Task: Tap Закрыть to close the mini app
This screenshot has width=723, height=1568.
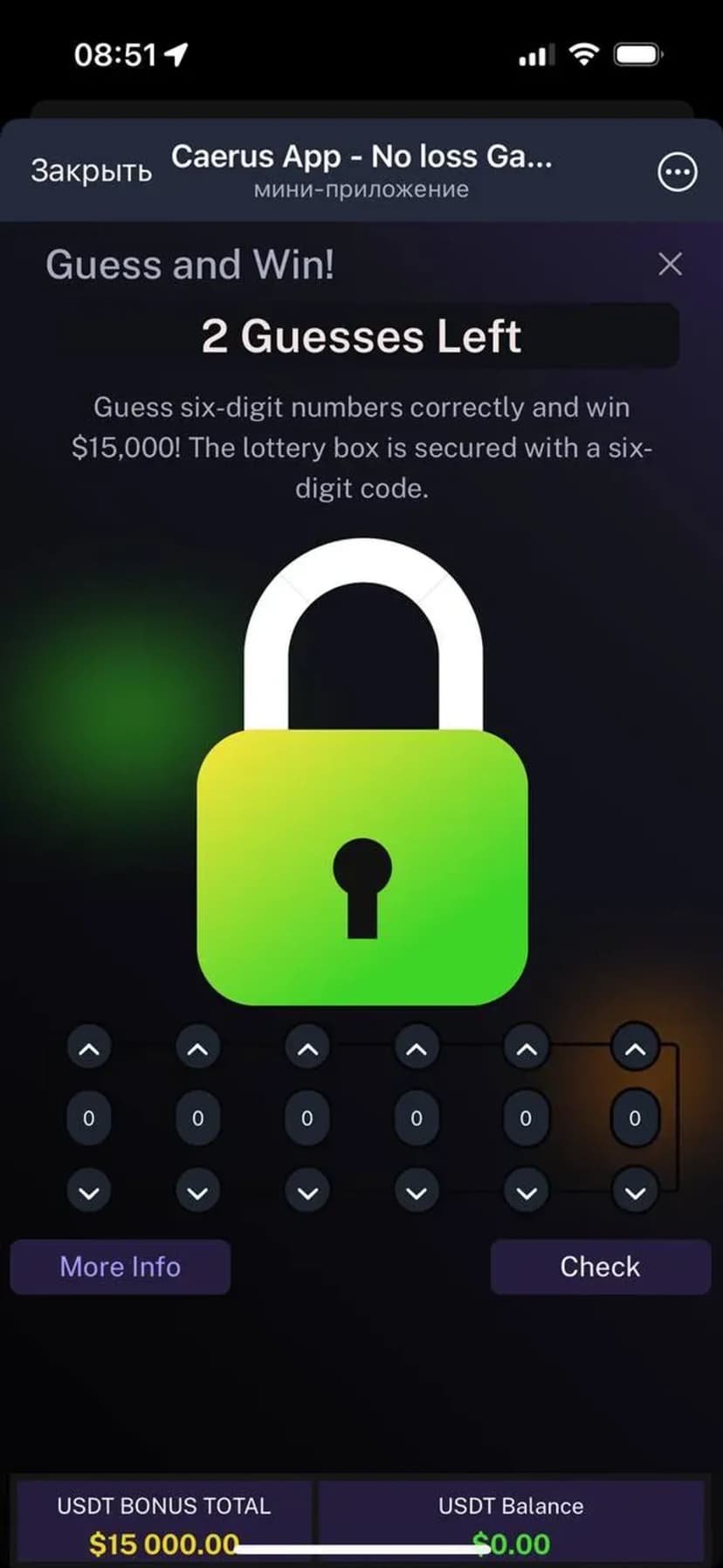Action: point(91,170)
